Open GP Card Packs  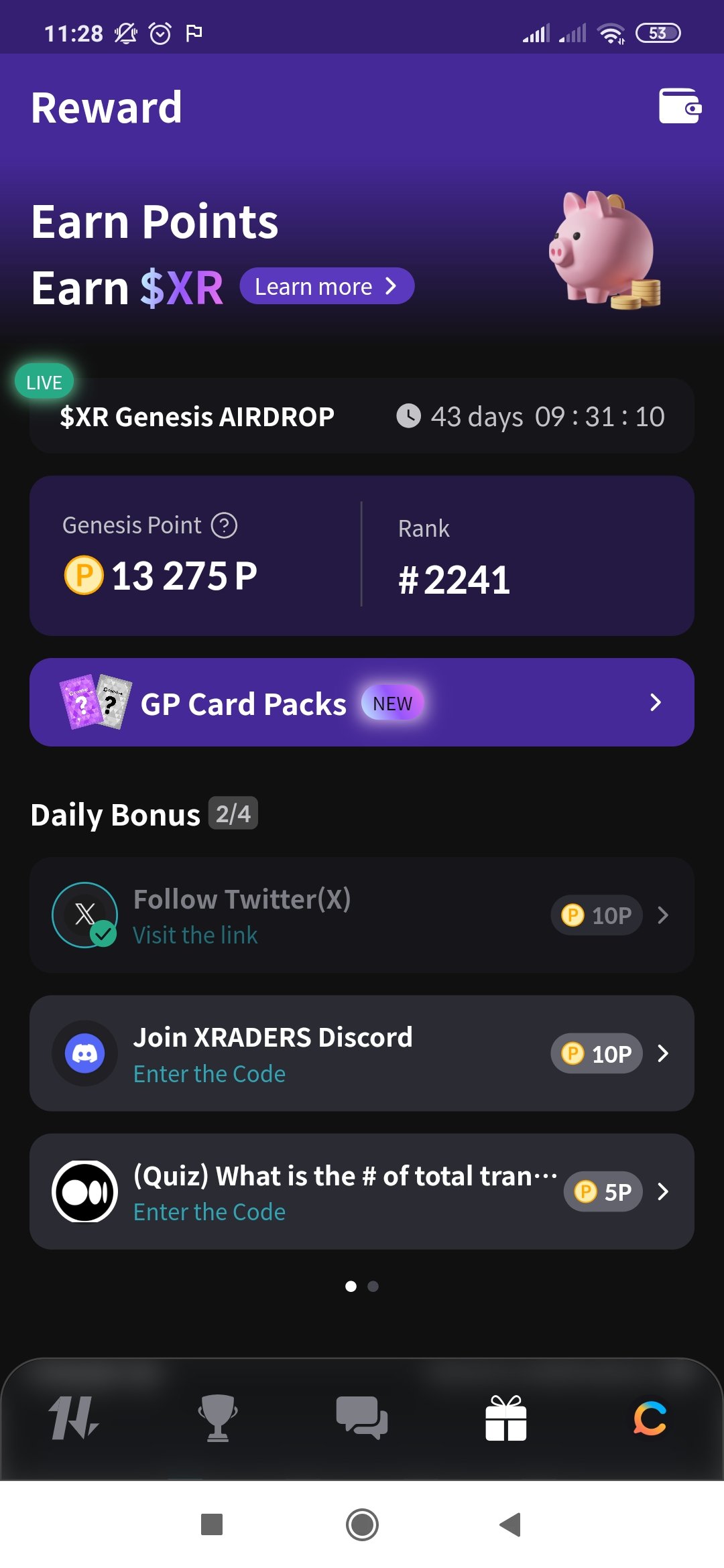(x=362, y=702)
